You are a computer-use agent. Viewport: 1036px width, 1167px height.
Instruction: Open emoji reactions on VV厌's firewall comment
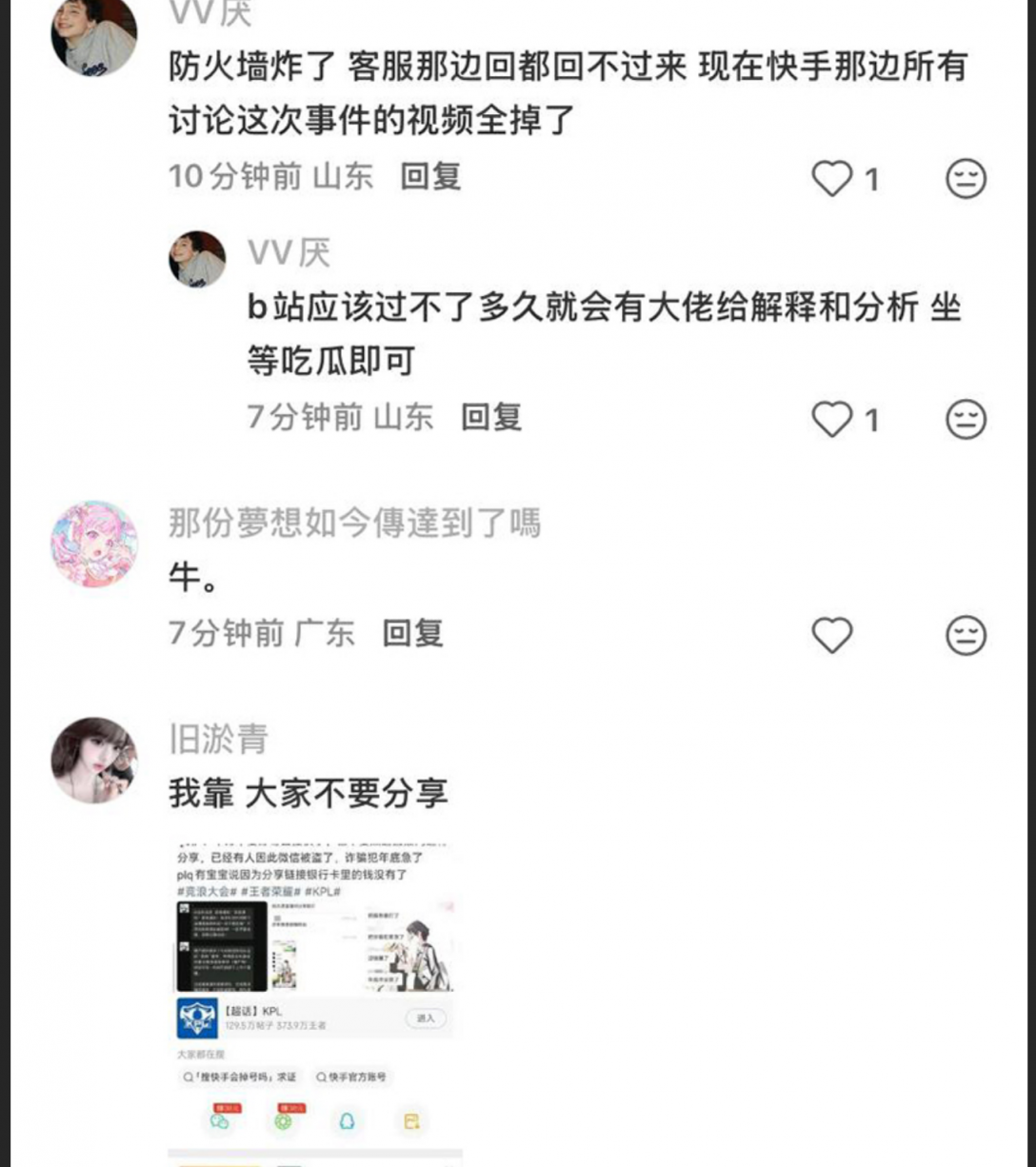click(x=966, y=177)
